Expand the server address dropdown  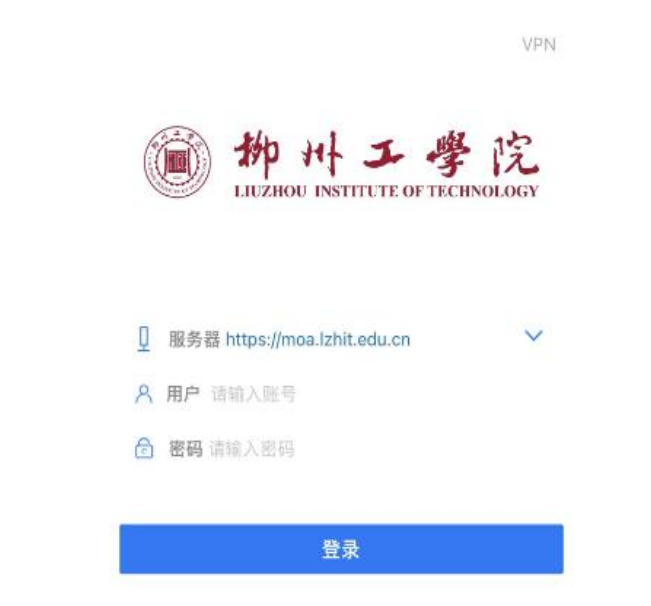click(533, 336)
